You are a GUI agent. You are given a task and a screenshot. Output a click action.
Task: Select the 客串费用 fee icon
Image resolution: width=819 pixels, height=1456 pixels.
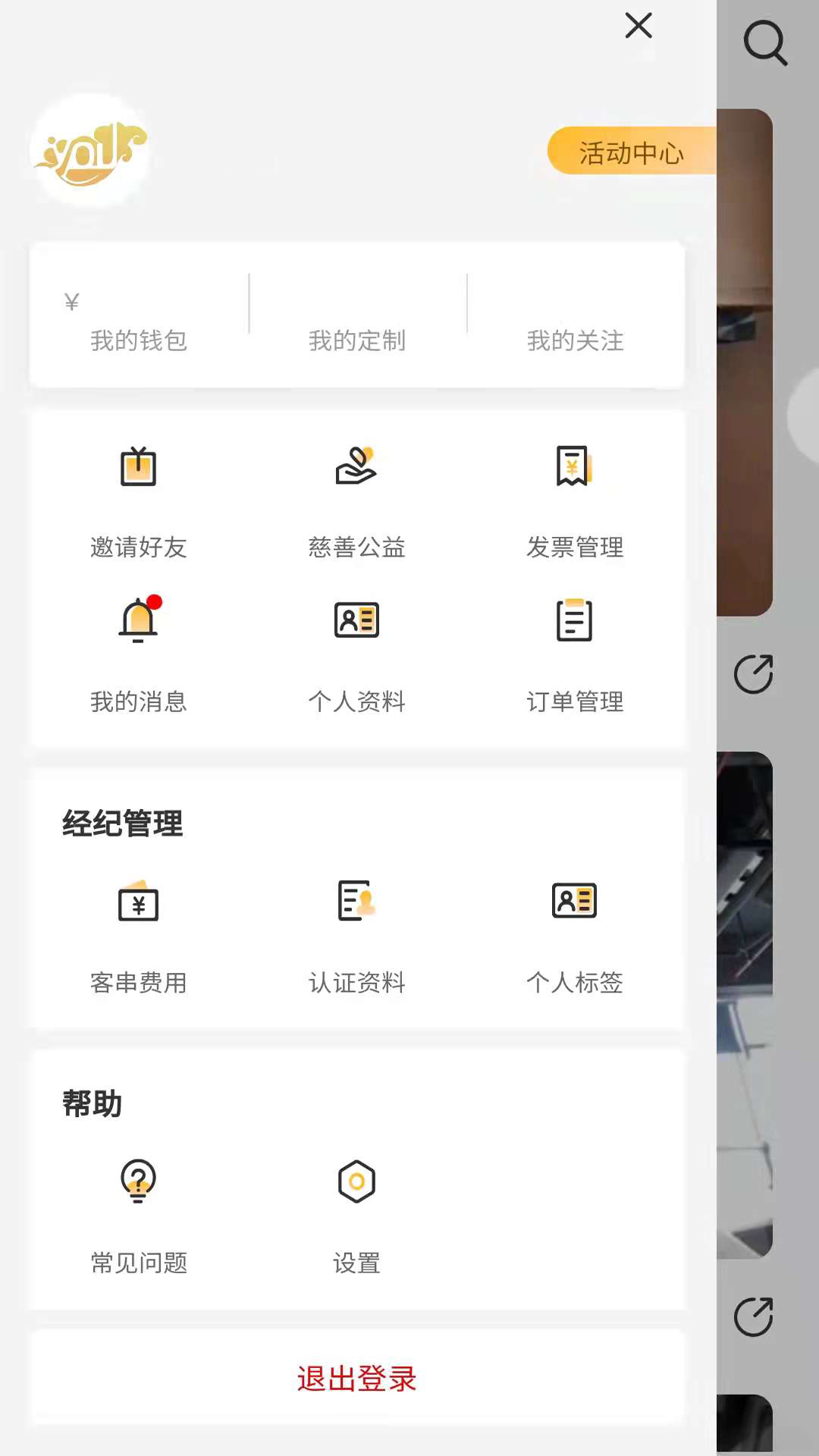tap(138, 902)
